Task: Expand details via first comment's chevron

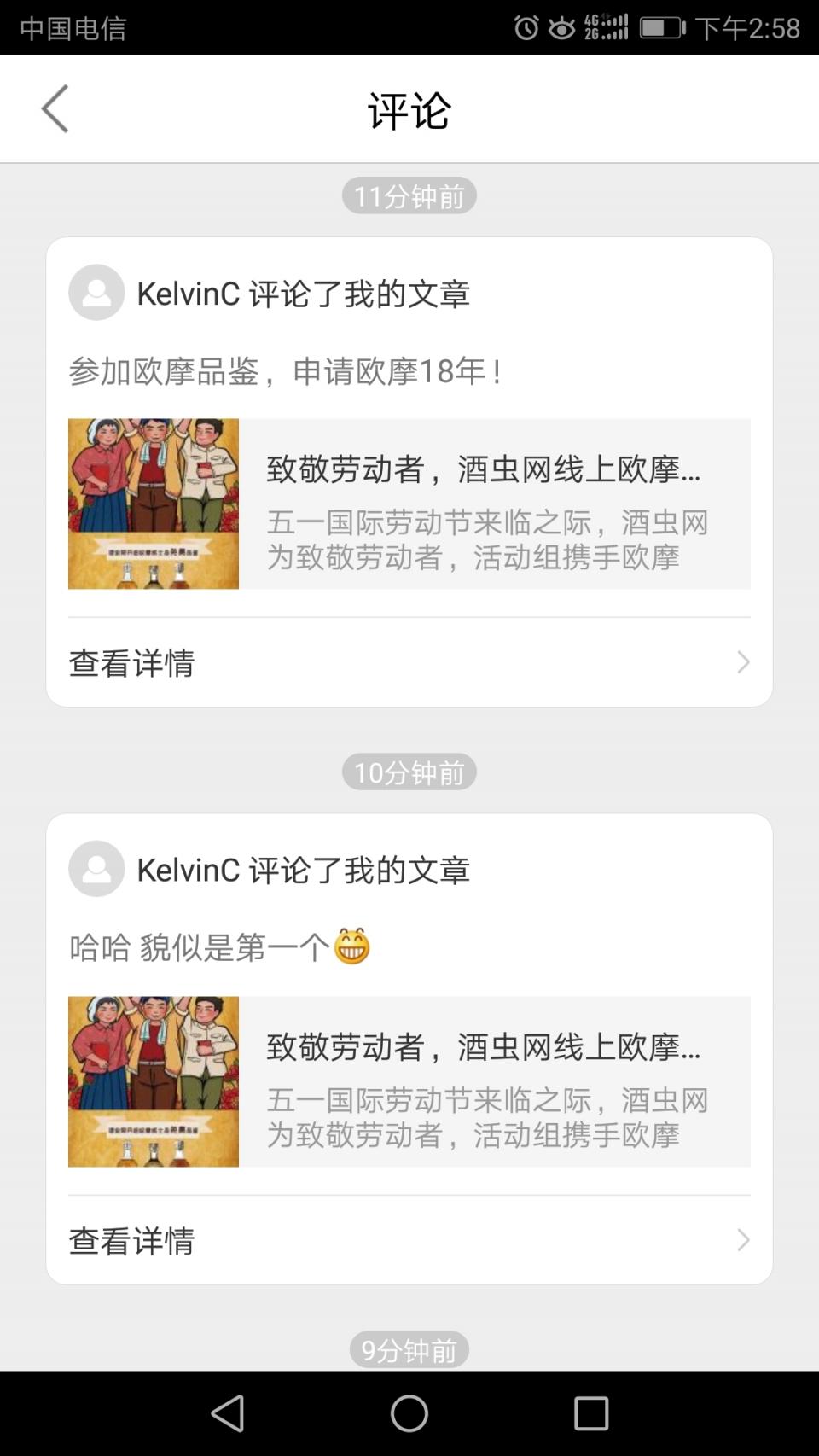Action: 744,661
